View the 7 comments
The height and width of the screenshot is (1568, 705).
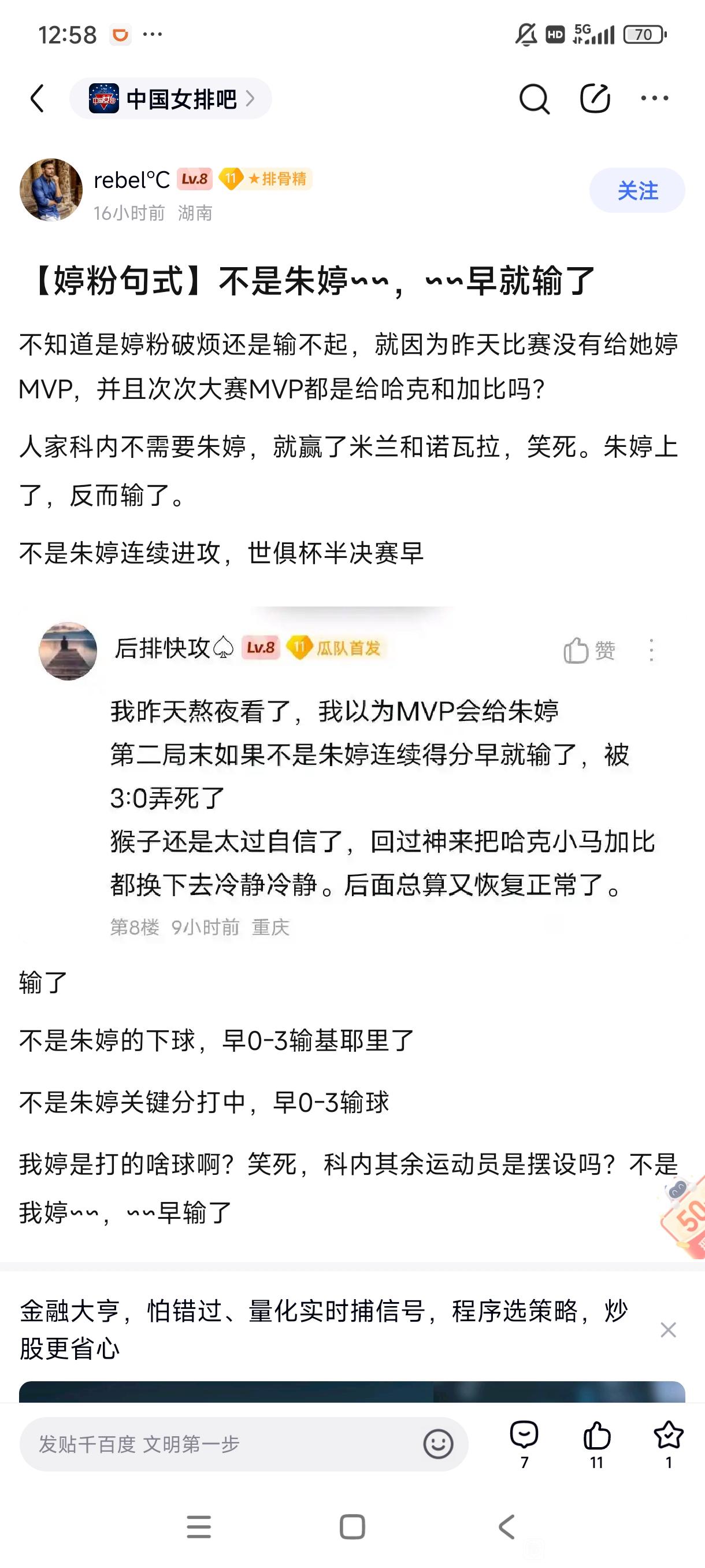524,1444
